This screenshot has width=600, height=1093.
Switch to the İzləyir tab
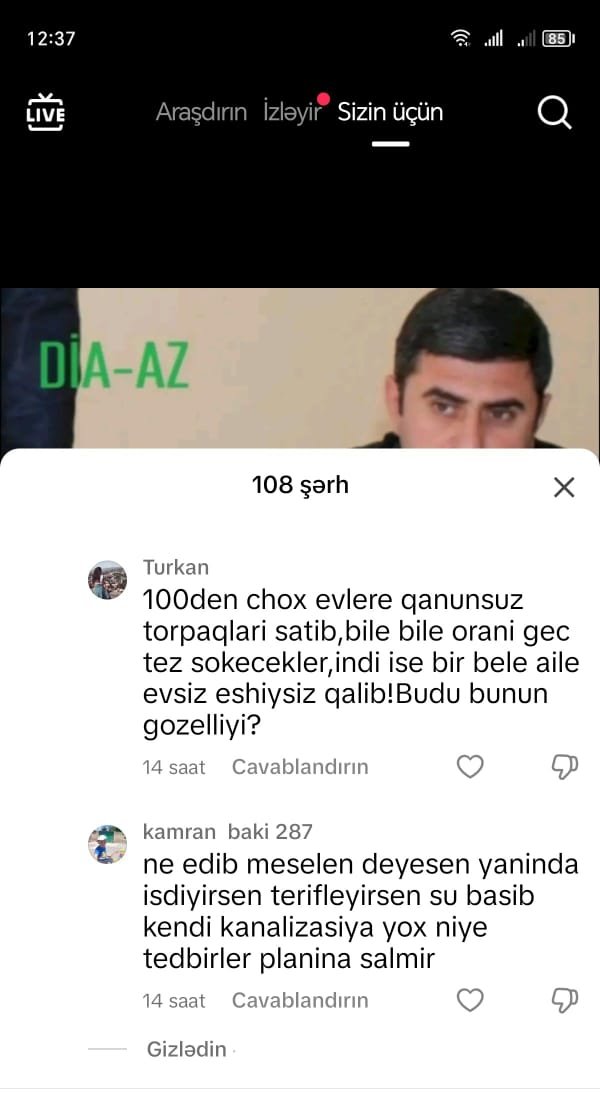click(x=291, y=112)
